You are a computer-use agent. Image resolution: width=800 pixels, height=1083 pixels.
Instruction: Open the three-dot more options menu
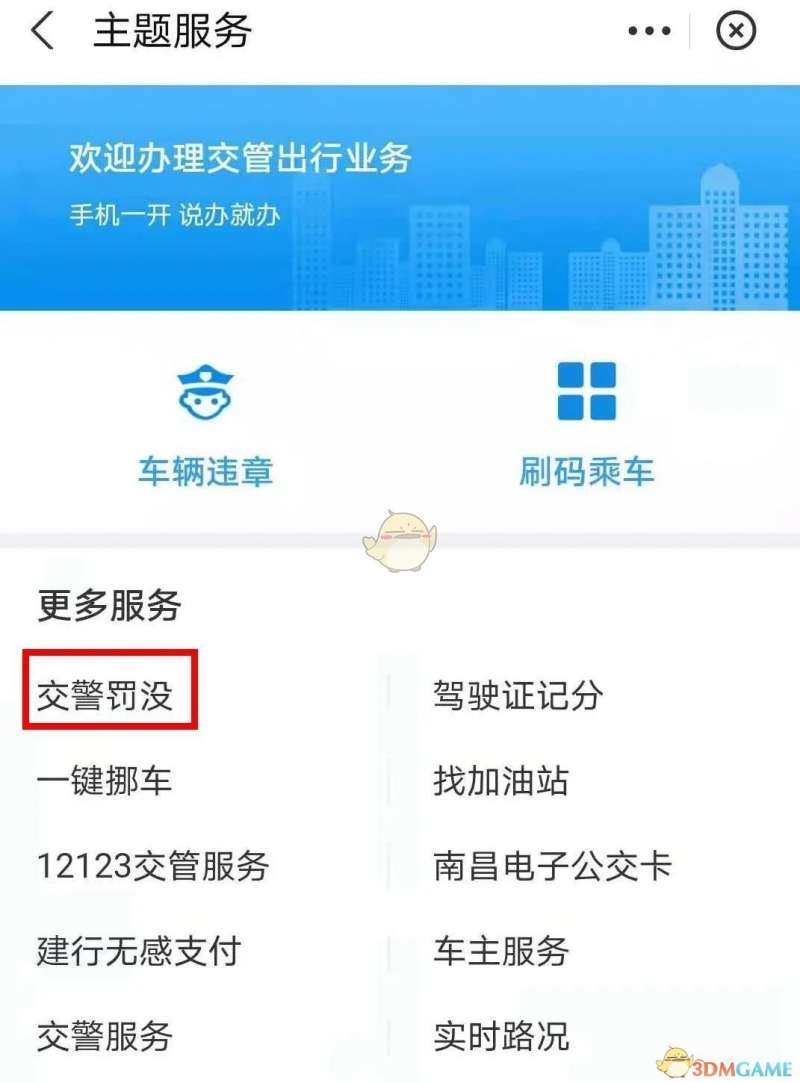(649, 32)
